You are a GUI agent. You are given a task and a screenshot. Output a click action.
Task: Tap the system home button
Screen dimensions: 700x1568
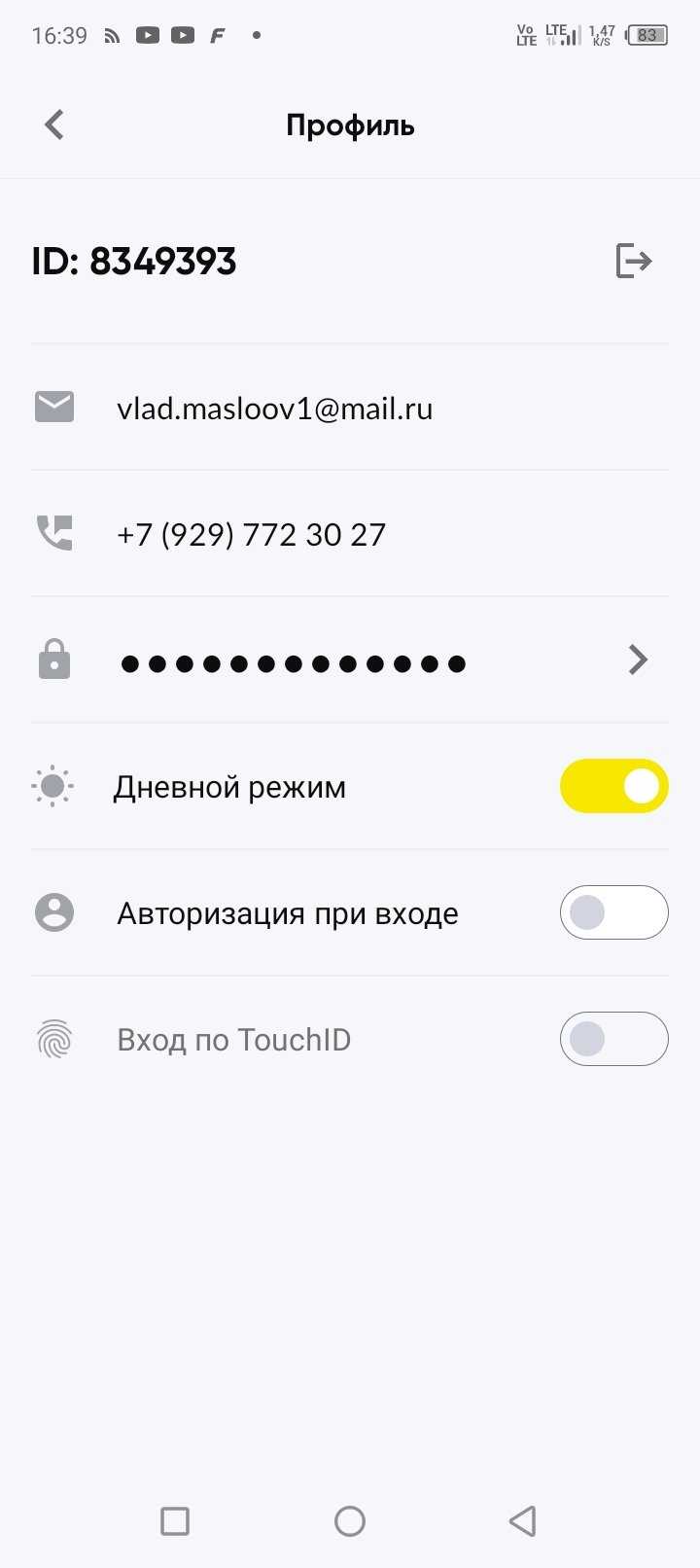pyautogui.click(x=350, y=1520)
